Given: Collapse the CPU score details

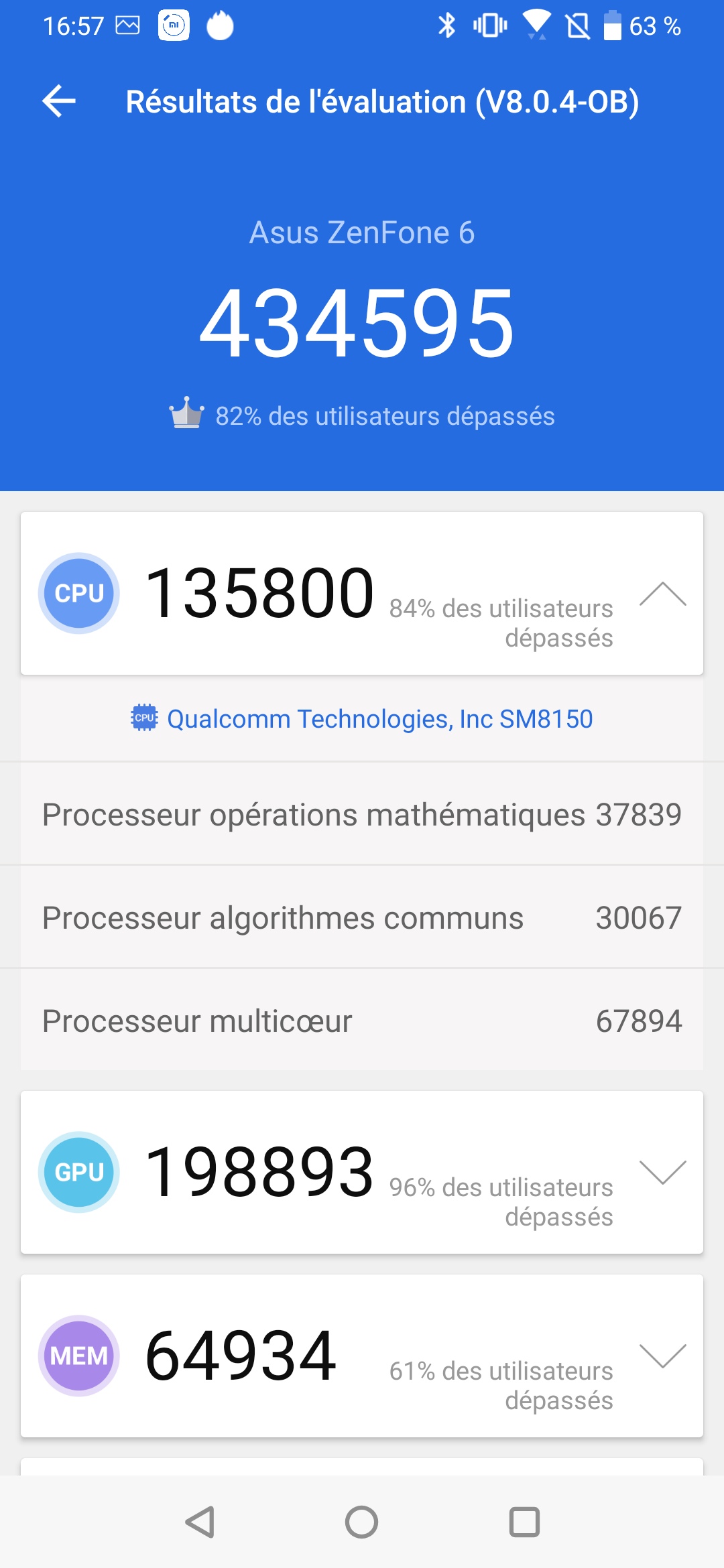Looking at the screenshot, I should coord(662,594).
